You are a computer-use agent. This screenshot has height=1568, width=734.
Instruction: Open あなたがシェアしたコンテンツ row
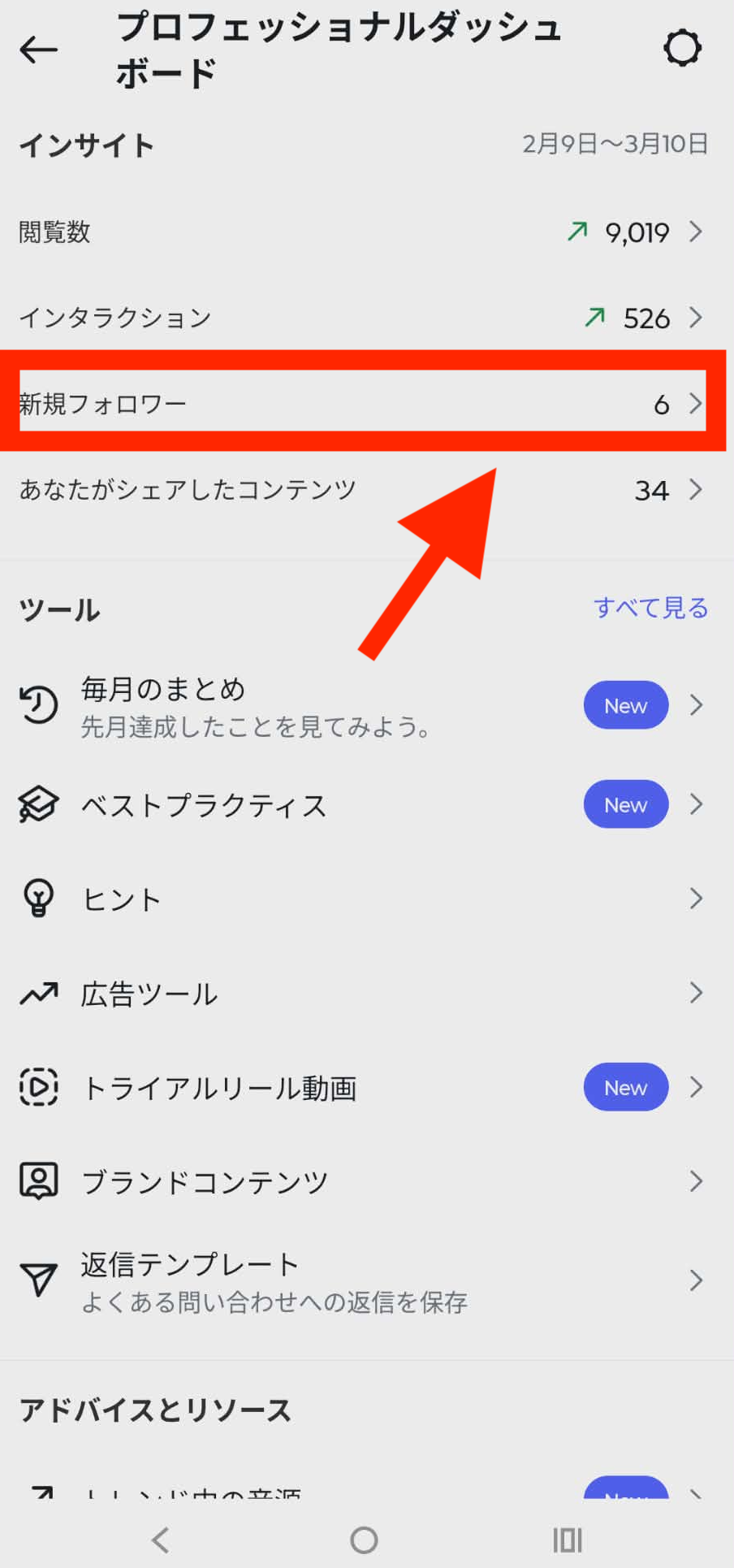(x=365, y=490)
